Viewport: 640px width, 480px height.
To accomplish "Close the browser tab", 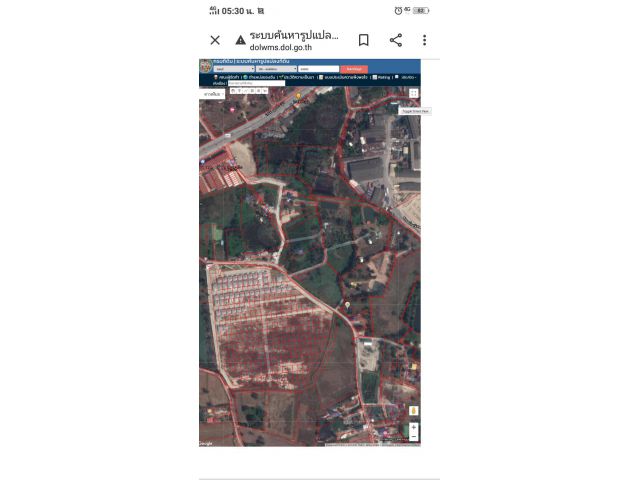I will coord(215,40).
